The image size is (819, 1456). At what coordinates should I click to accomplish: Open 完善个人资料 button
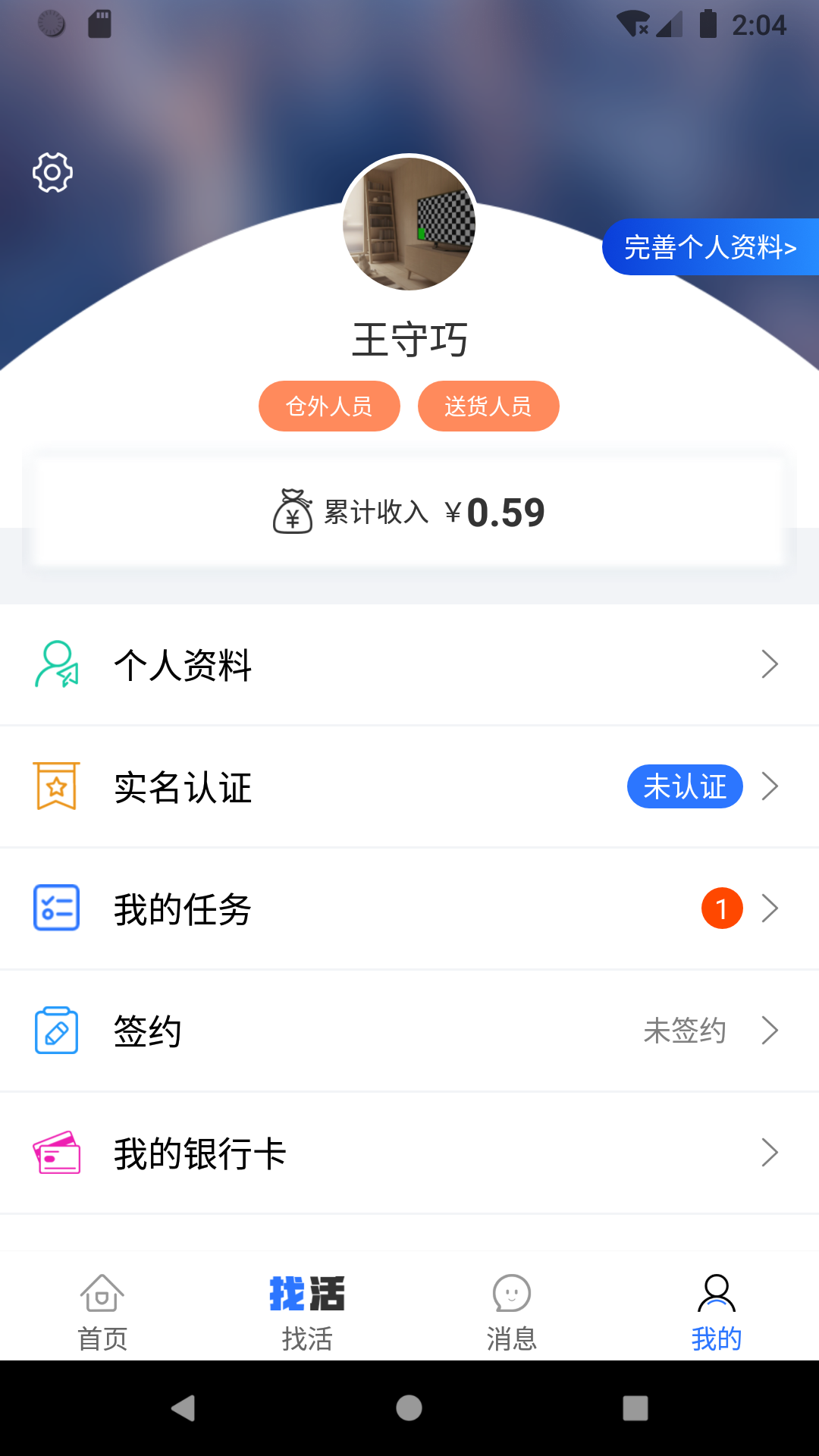tap(709, 246)
